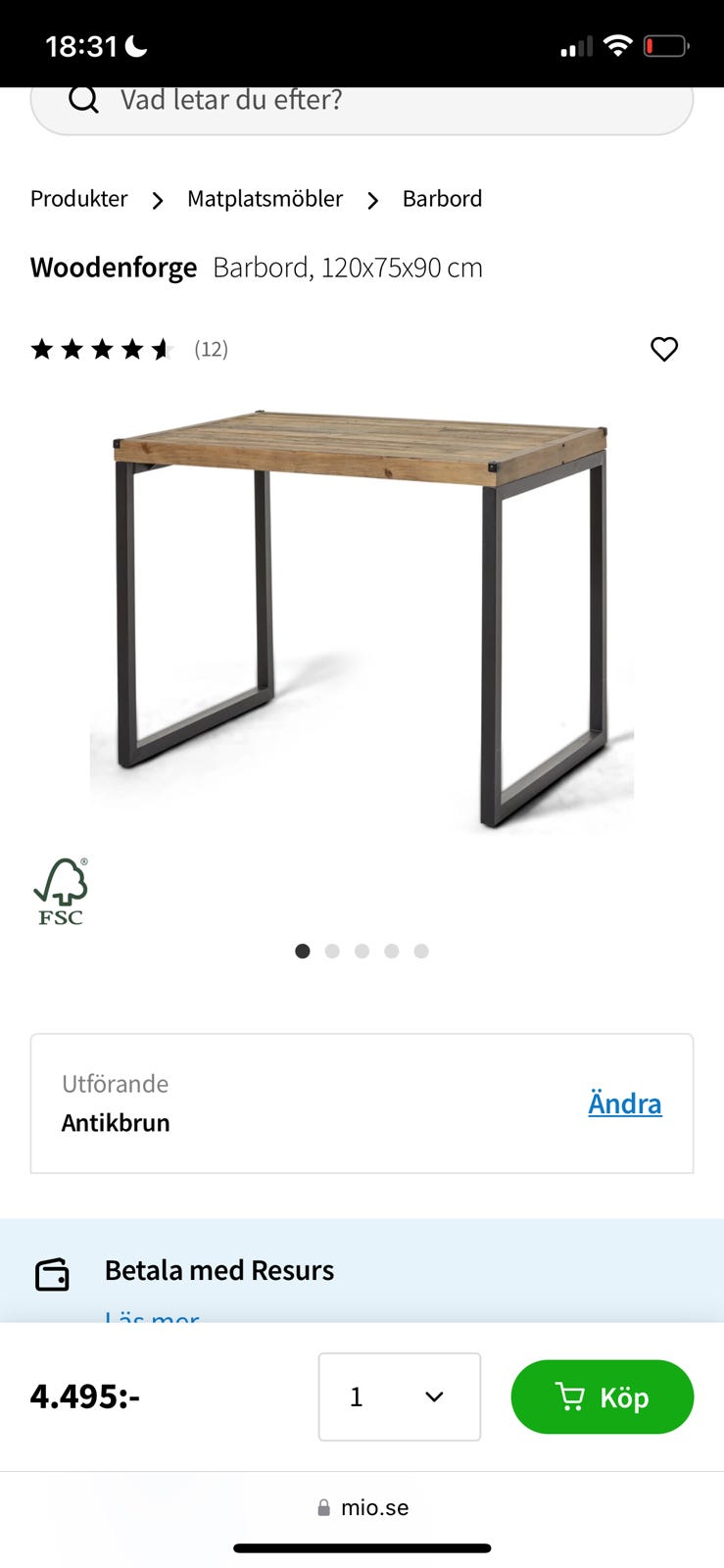Screen dimensions: 724x1568
Task: Tap the wallet icon next to Betala med Resurs
Action: pos(53,1274)
